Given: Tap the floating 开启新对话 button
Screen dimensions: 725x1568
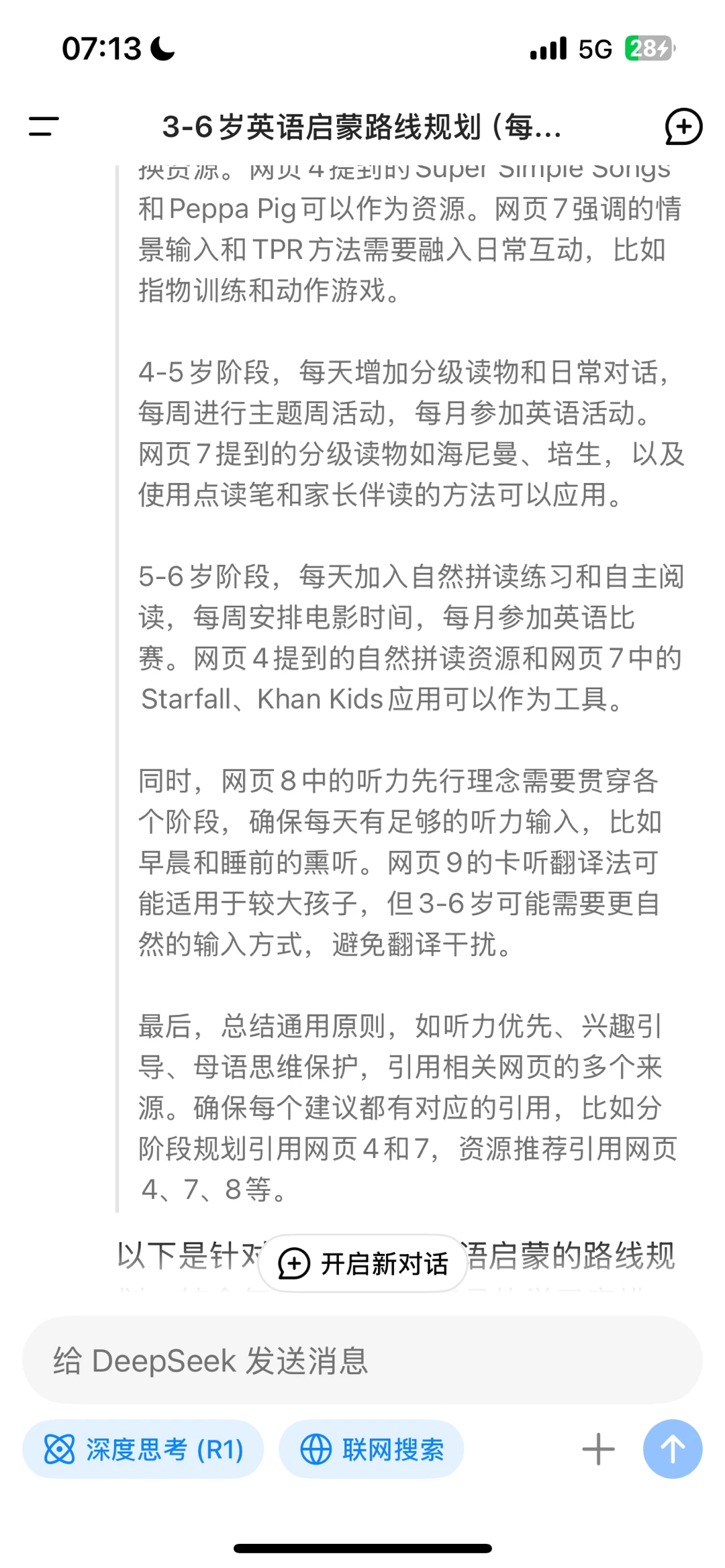Looking at the screenshot, I should [362, 1263].
